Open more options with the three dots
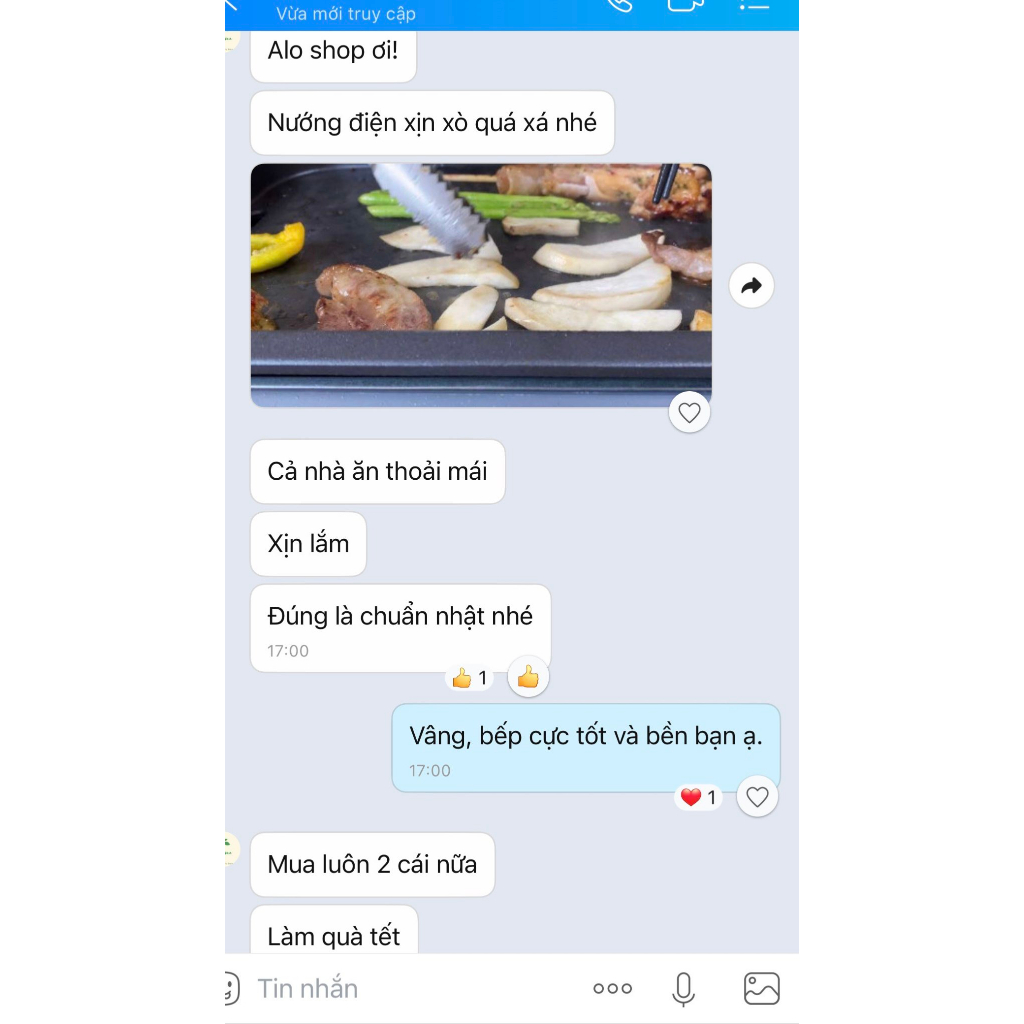Screen dimensions: 1024x1024 pyautogui.click(x=612, y=989)
